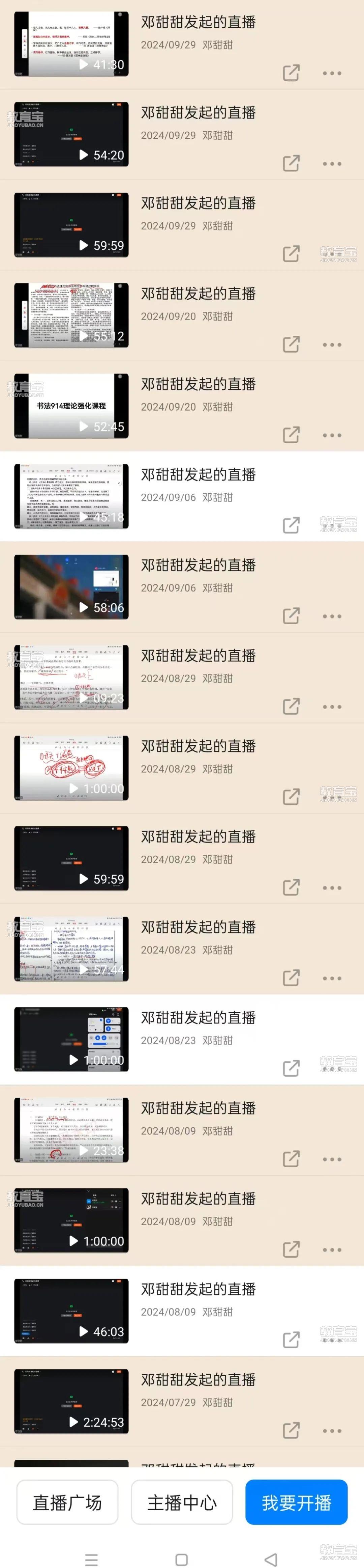The height and width of the screenshot is (1568, 364).
Task: Play the 23:38 replay from 2024/08/09
Action: [x=71, y=1130]
